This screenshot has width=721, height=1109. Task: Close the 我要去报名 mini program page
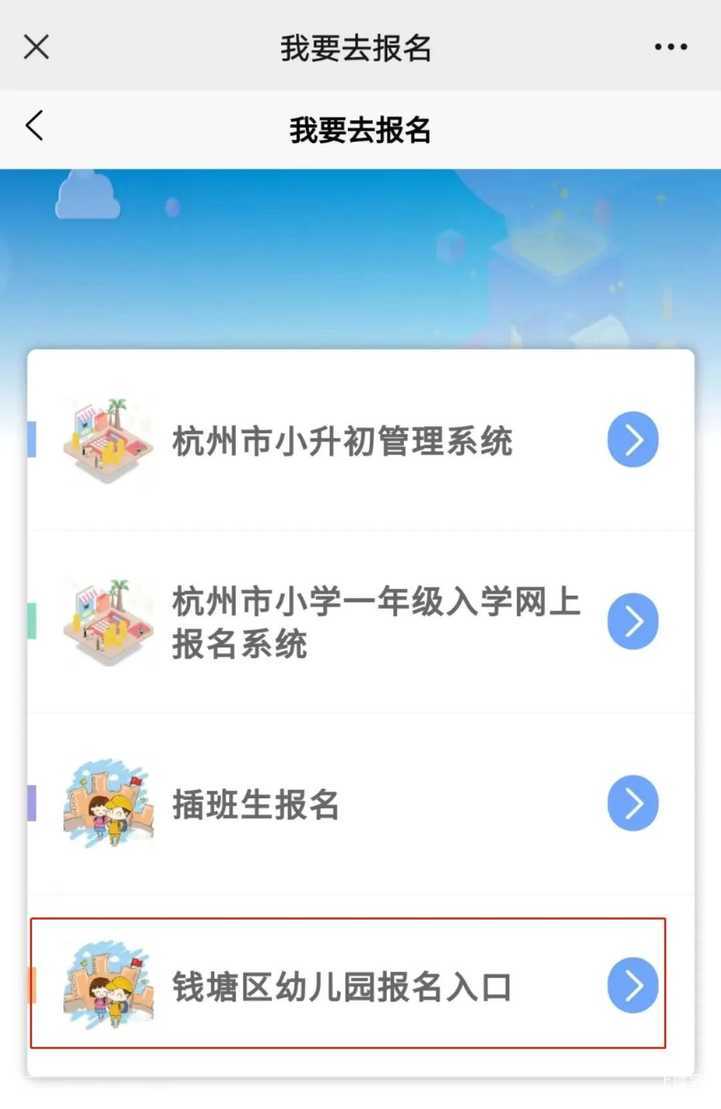point(36,47)
